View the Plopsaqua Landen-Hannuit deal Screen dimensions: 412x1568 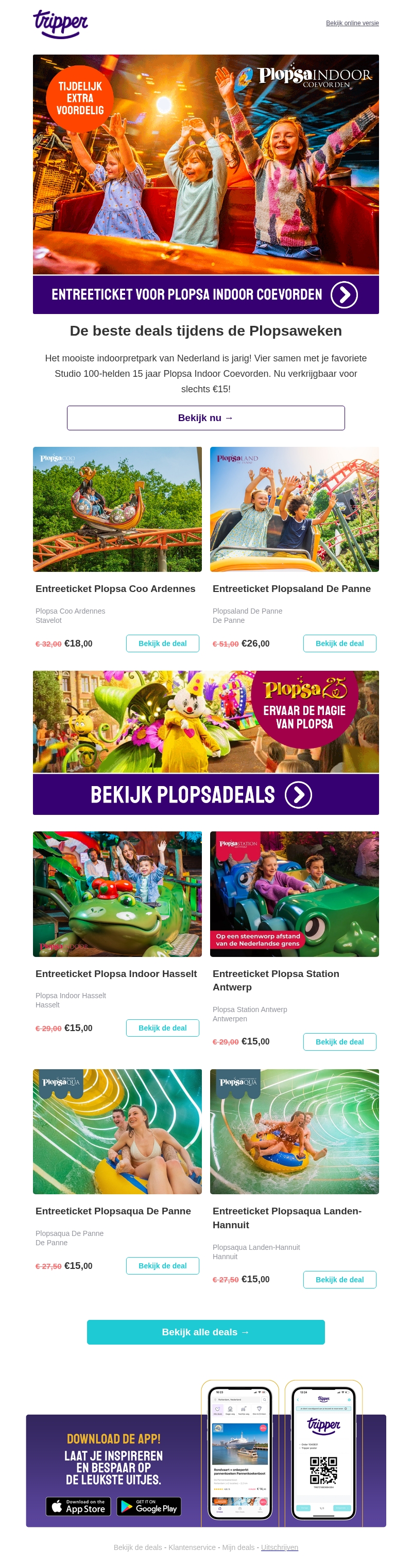(339, 1280)
